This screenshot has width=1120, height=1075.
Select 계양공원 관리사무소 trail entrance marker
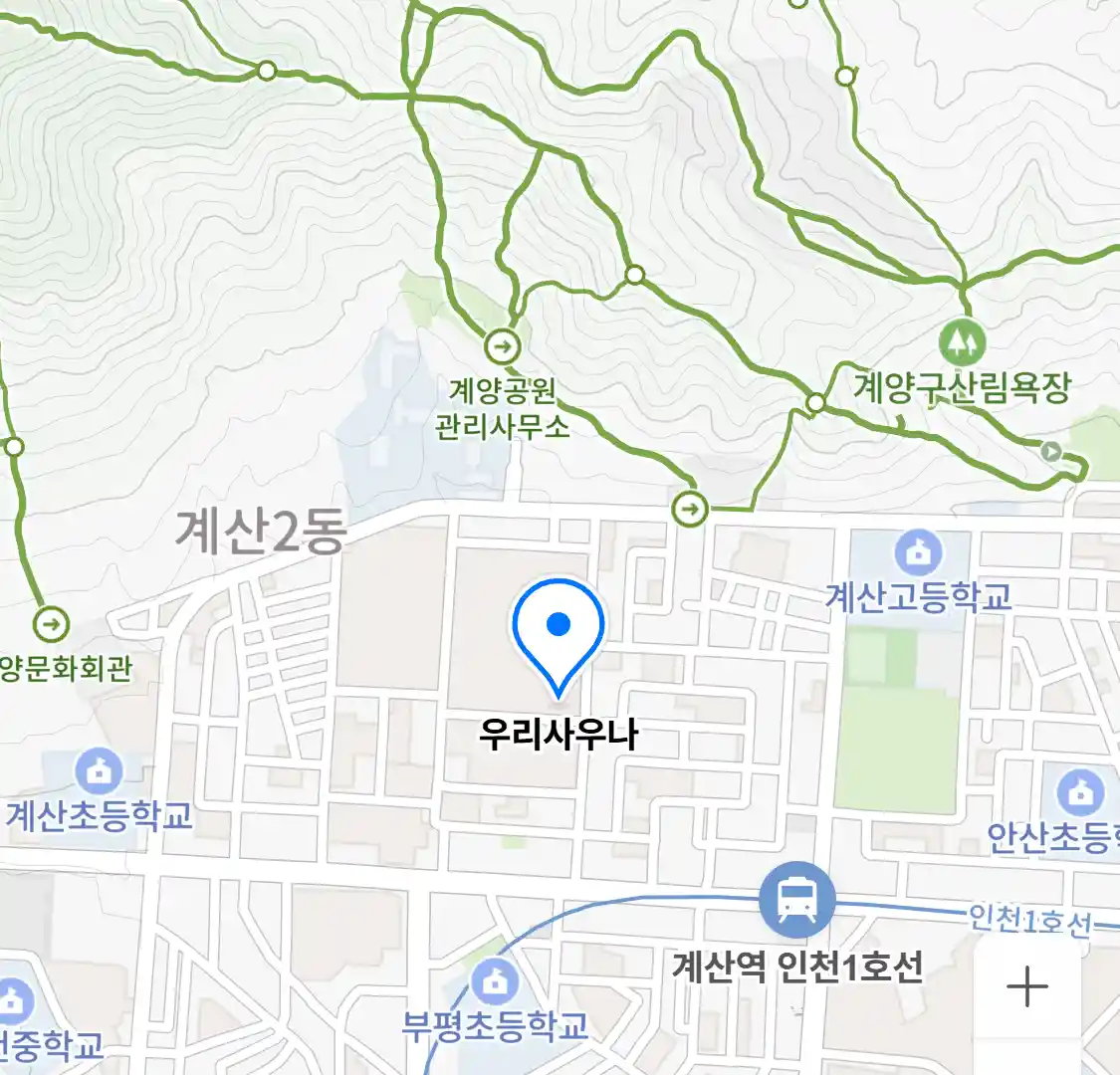pyautogui.click(x=502, y=347)
